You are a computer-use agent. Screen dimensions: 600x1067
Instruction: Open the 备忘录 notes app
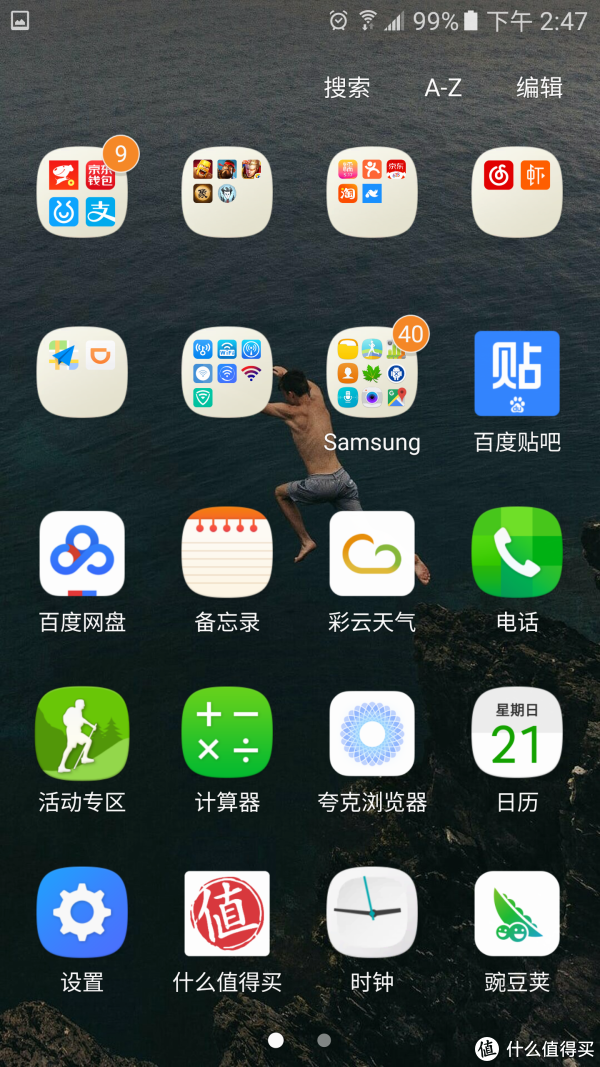coord(227,553)
